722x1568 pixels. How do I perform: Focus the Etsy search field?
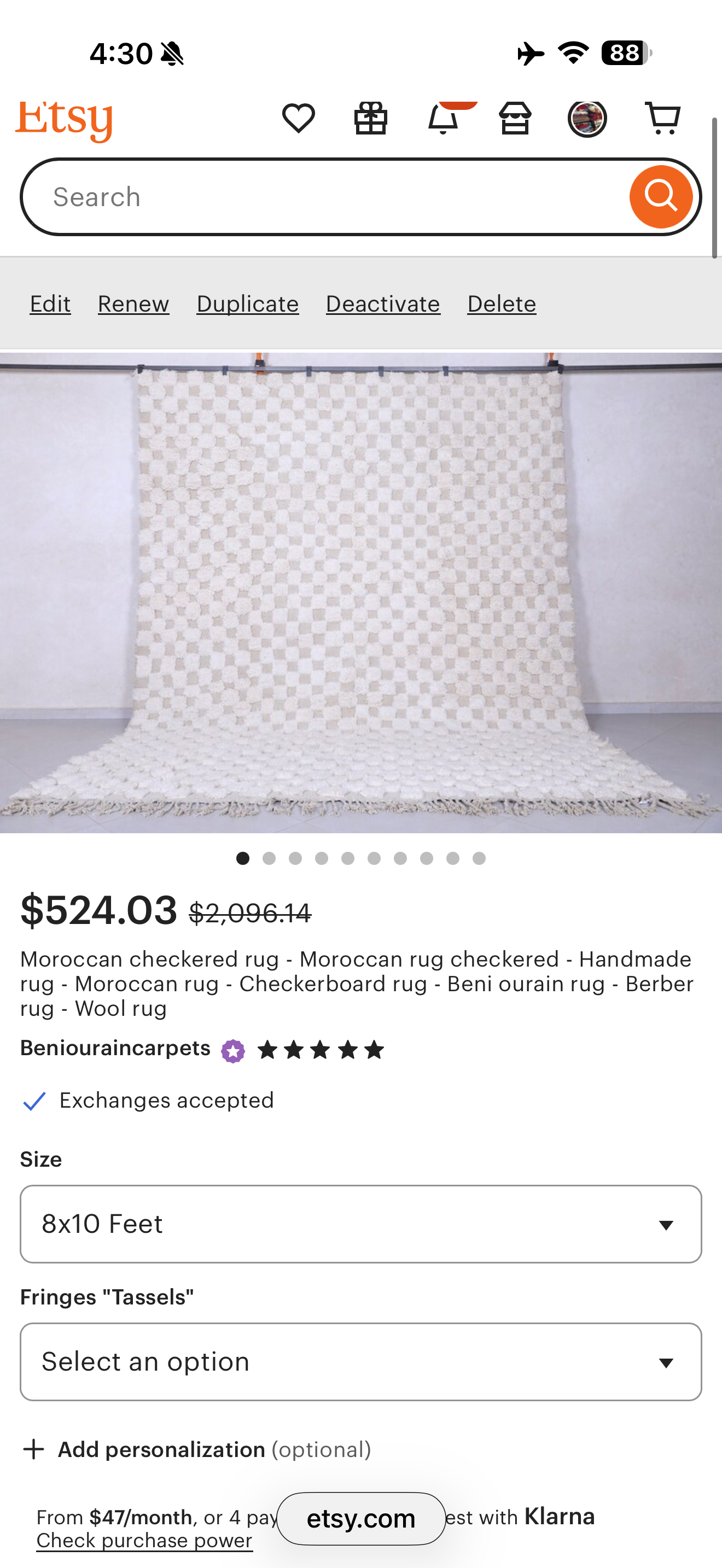329,197
